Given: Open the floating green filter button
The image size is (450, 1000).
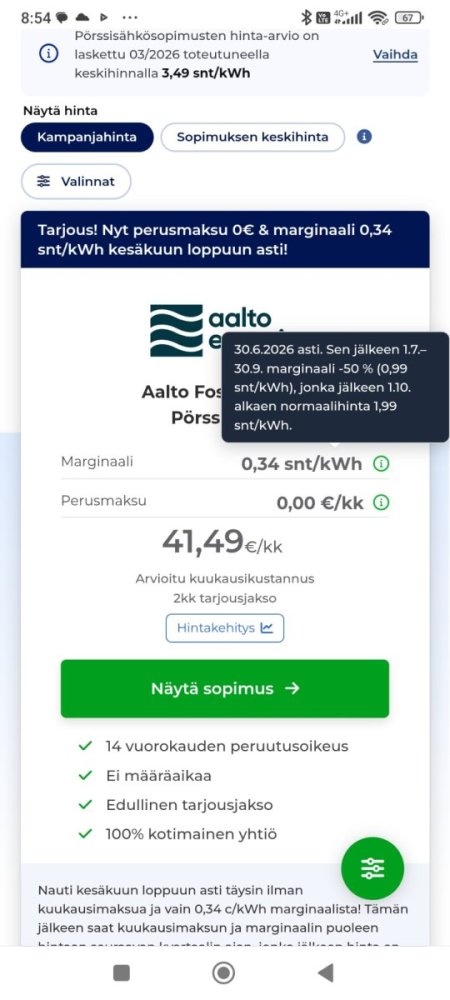Looking at the screenshot, I should 372,869.
